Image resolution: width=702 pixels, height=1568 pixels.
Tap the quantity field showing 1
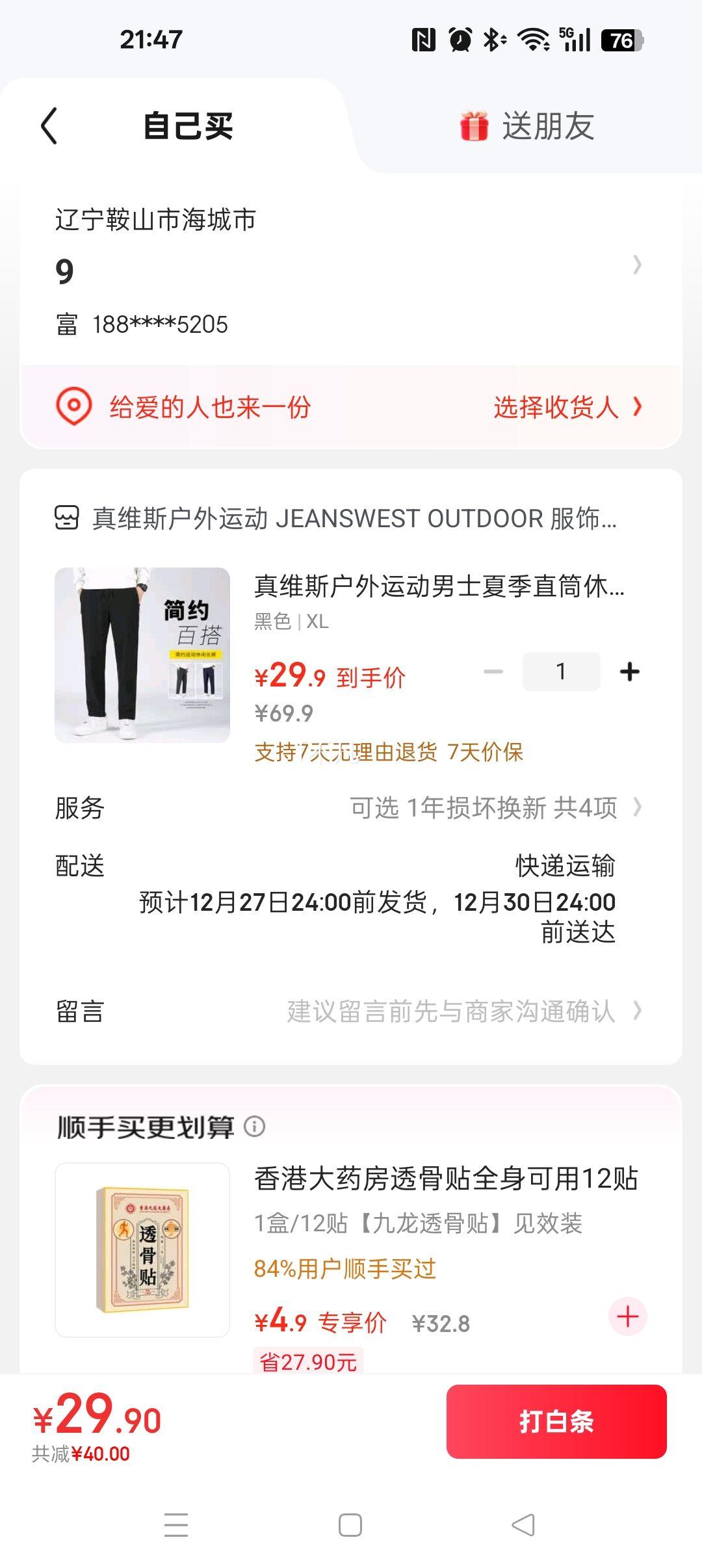pos(562,672)
